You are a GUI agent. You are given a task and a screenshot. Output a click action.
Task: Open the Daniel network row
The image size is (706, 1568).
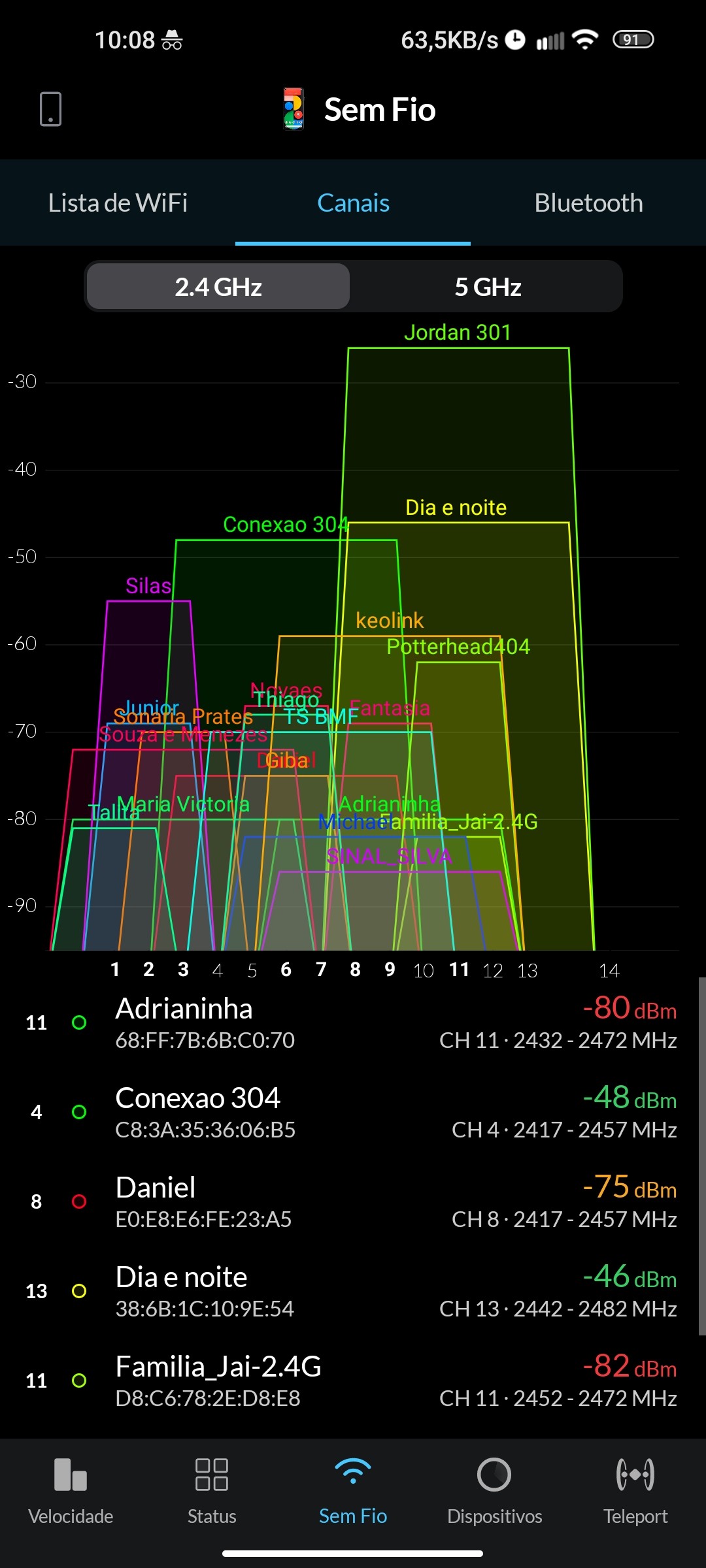353,1201
